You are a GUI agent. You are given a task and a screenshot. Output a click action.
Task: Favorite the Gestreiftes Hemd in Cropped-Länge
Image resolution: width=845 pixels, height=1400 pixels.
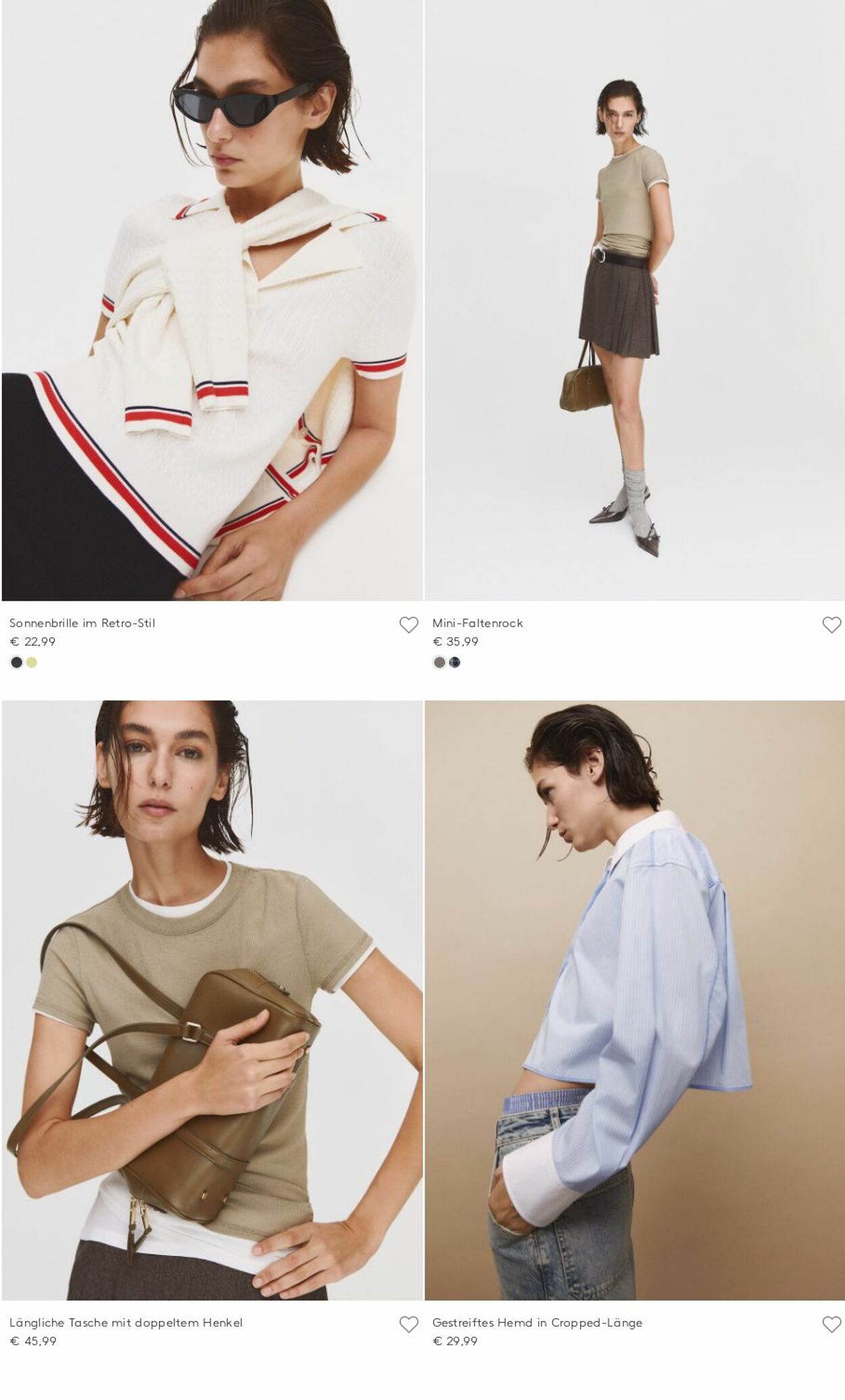831,1324
